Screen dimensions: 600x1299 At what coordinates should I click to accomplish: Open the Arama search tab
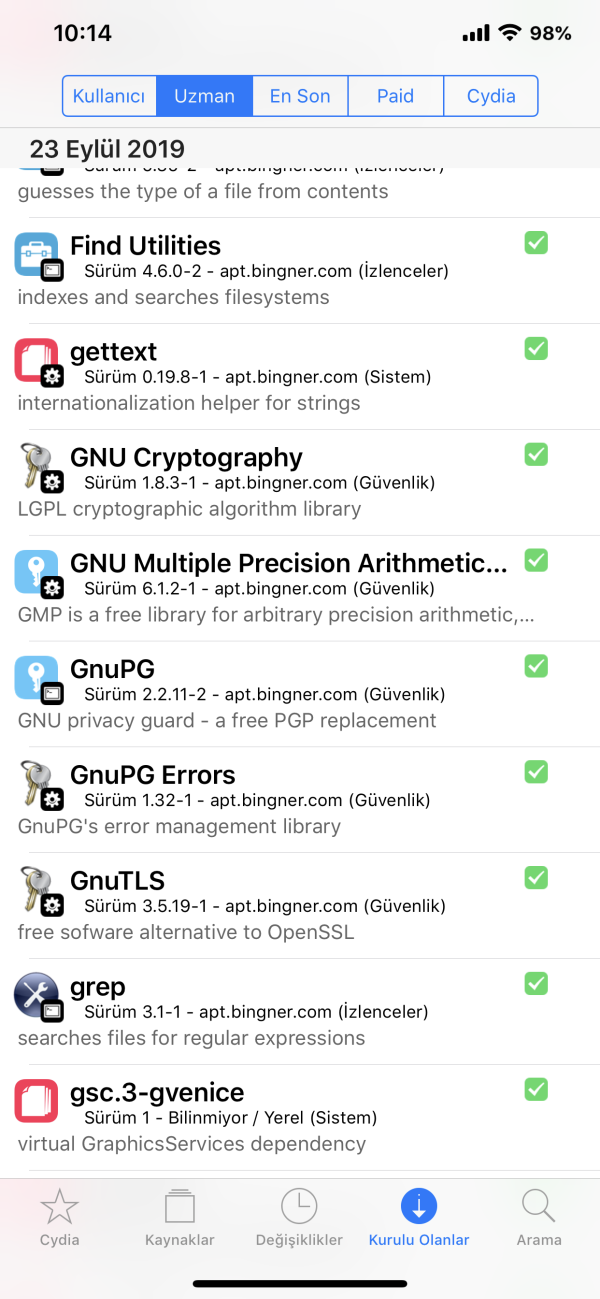coord(539,1218)
